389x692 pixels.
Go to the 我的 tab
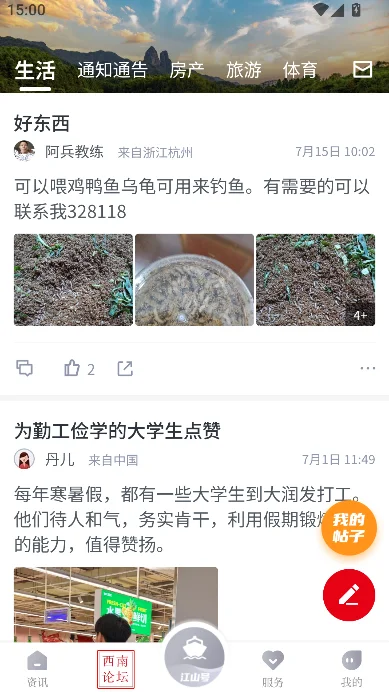(352, 668)
